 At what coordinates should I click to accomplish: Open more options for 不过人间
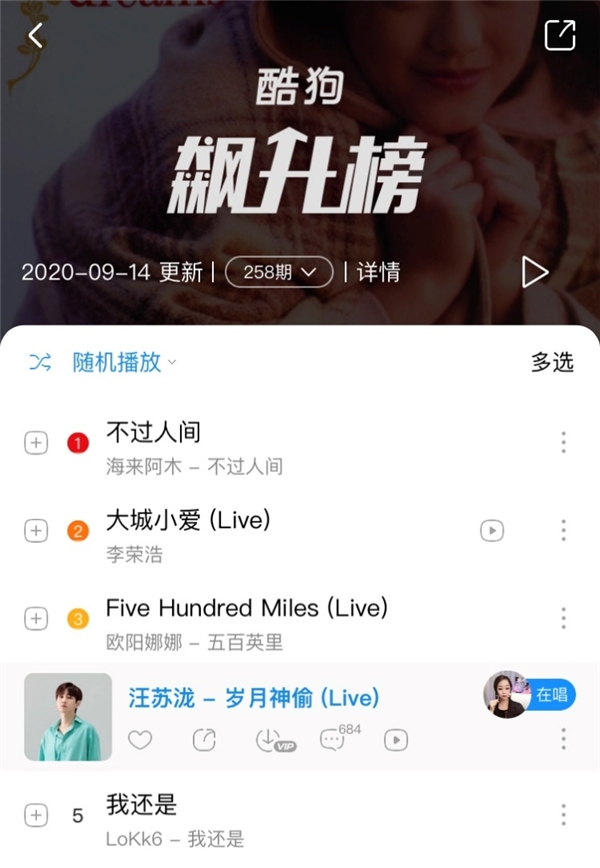[x=564, y=442]
